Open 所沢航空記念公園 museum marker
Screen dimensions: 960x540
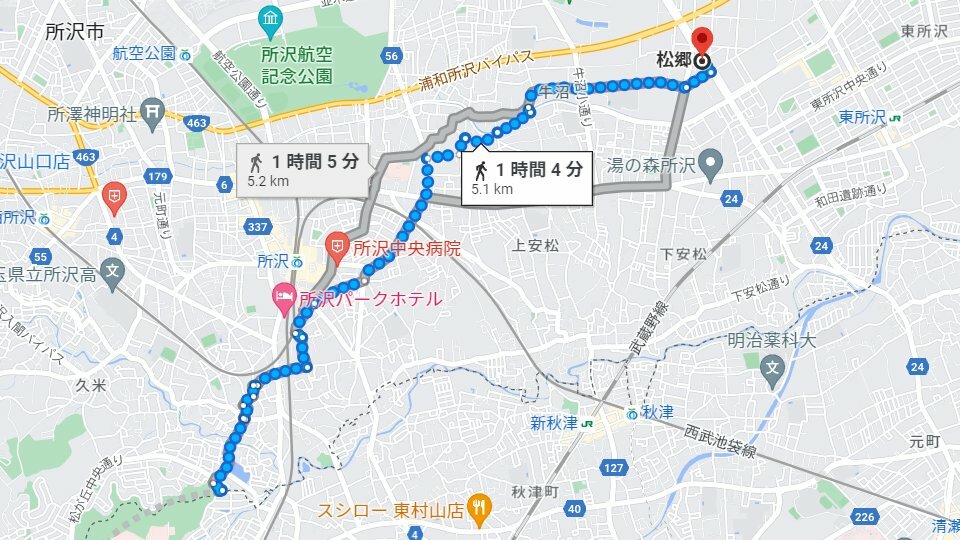(x=269, y=19)
